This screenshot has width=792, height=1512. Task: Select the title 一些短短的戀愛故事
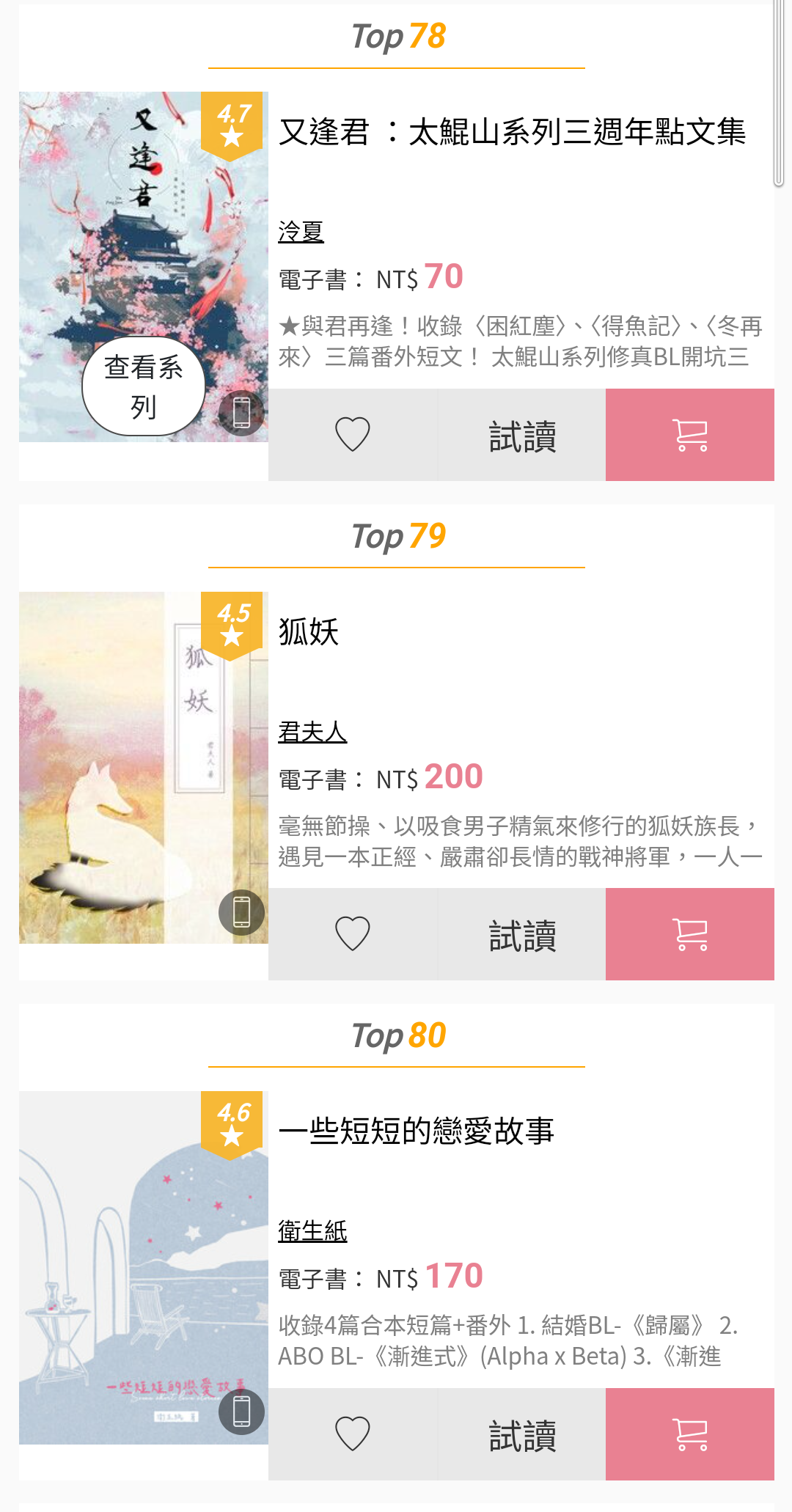point(416,1131)
